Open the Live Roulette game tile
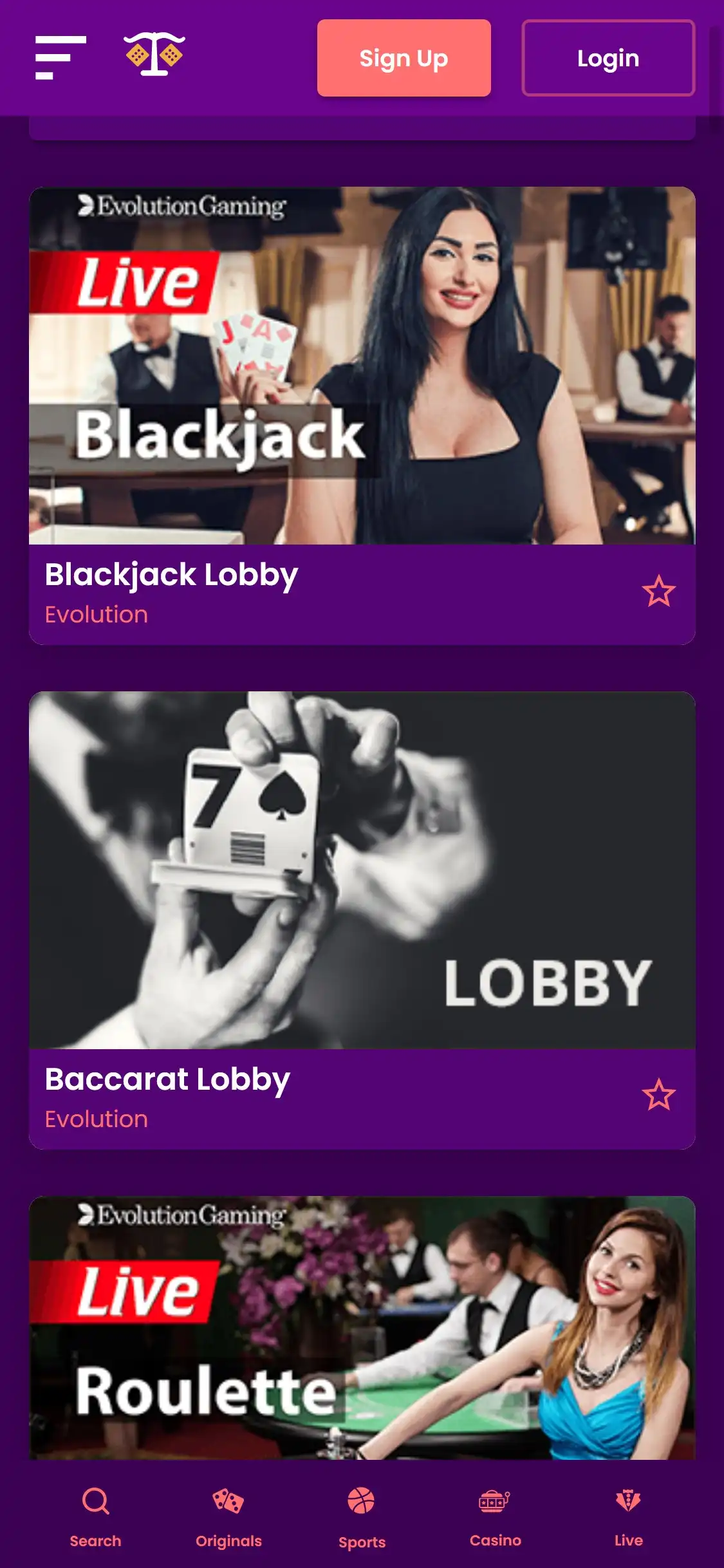Viewport: 724px width, 1568px height. click(362, 1327)
